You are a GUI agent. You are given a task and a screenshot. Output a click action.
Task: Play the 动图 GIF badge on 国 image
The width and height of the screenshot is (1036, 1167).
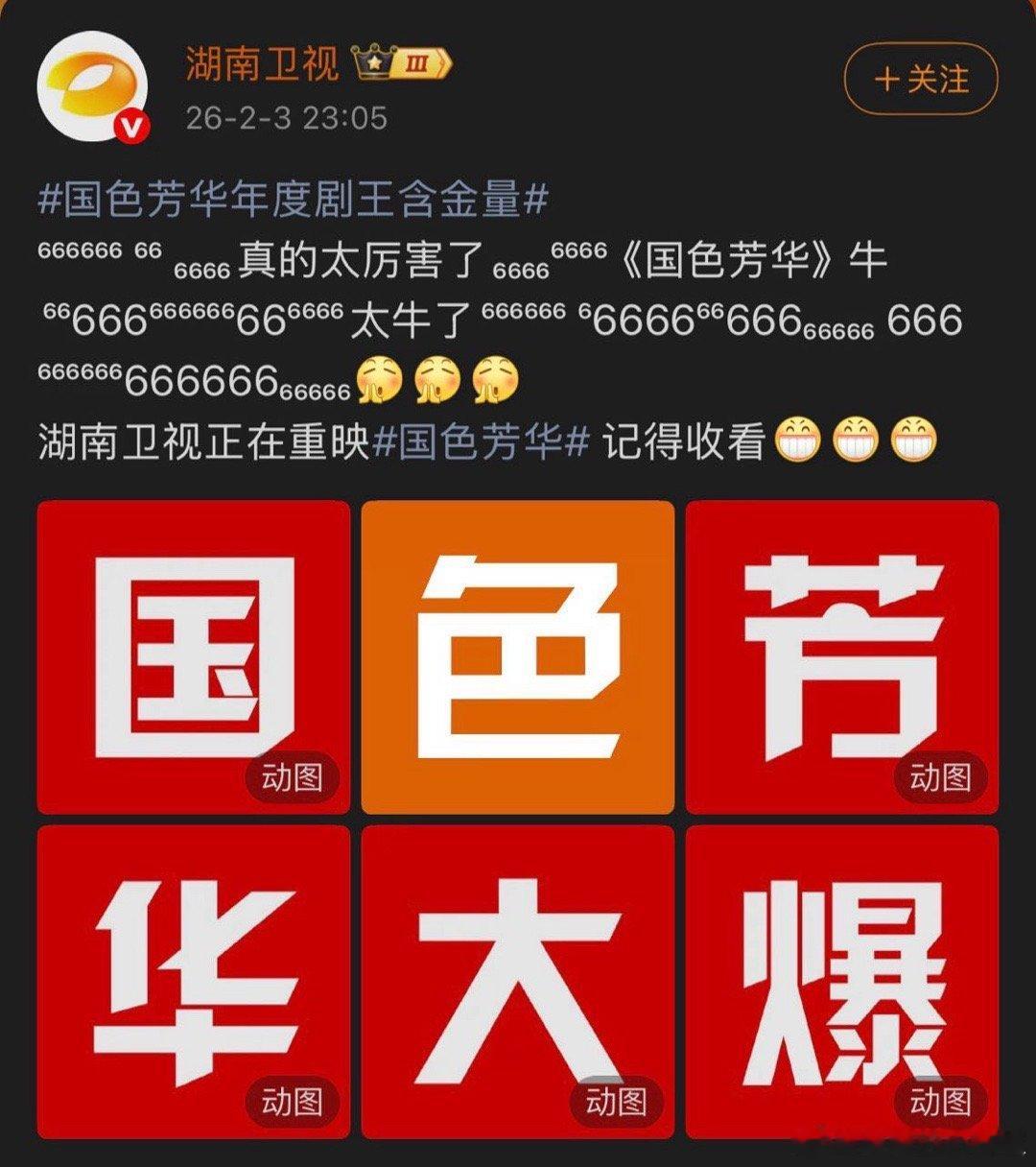pyautogui.click(x=291, y=777)
